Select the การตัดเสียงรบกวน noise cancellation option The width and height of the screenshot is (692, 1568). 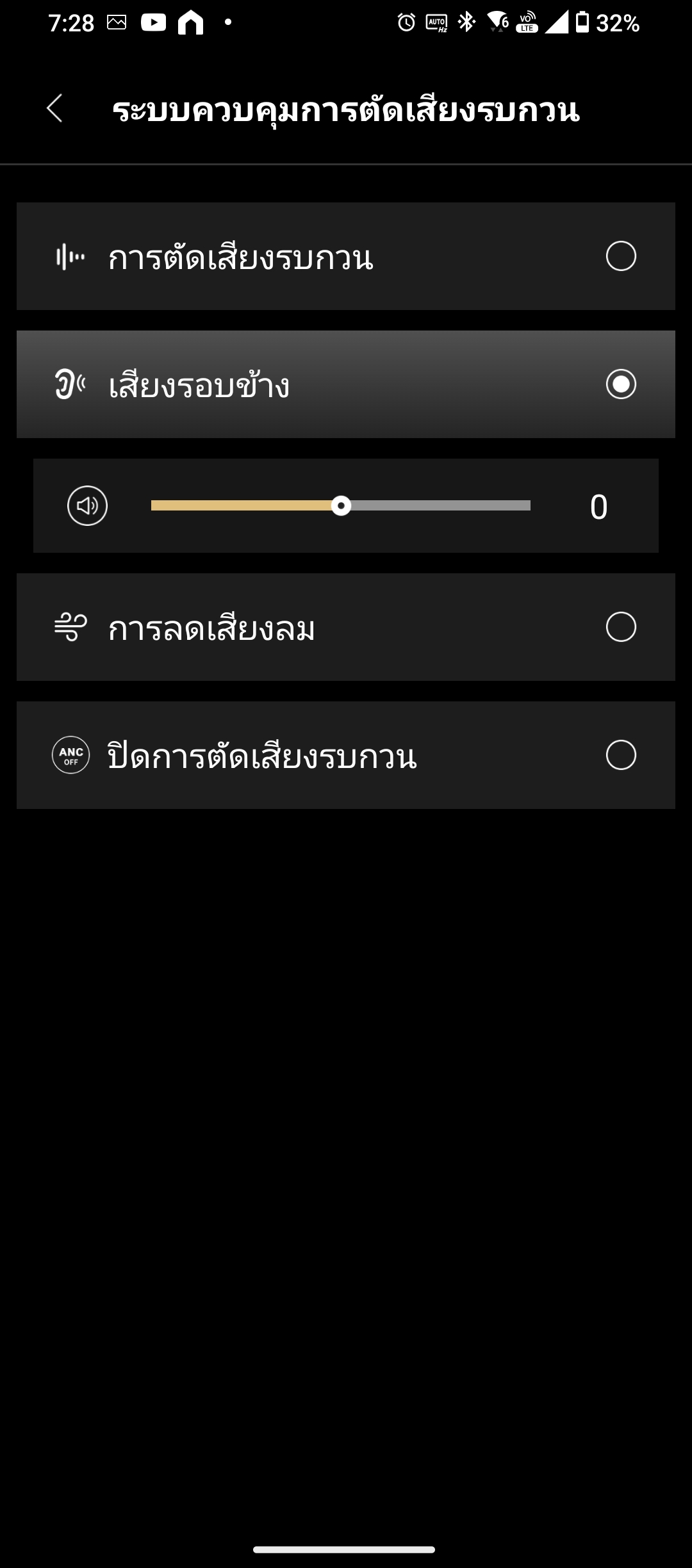pyautogui.click(x=346, y=256)
